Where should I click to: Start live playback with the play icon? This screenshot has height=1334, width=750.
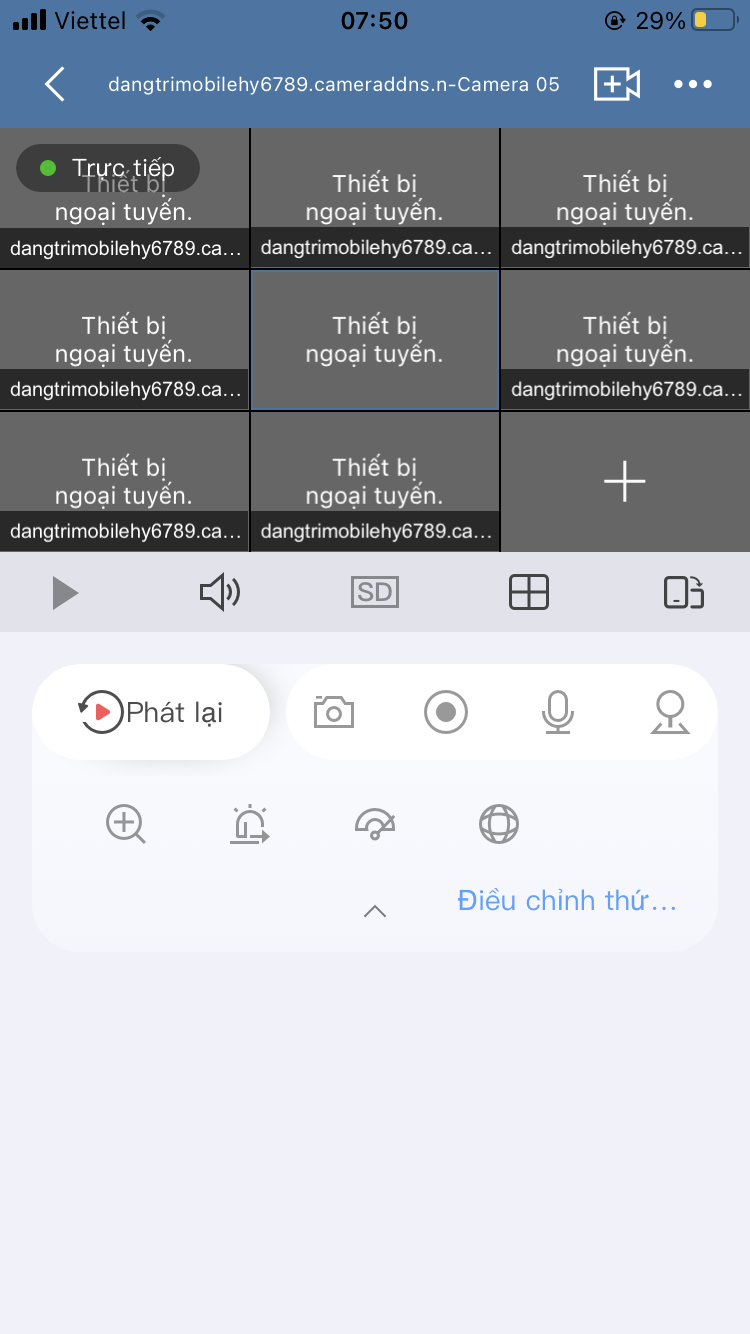pyautogui.click(x=65, y=593)
